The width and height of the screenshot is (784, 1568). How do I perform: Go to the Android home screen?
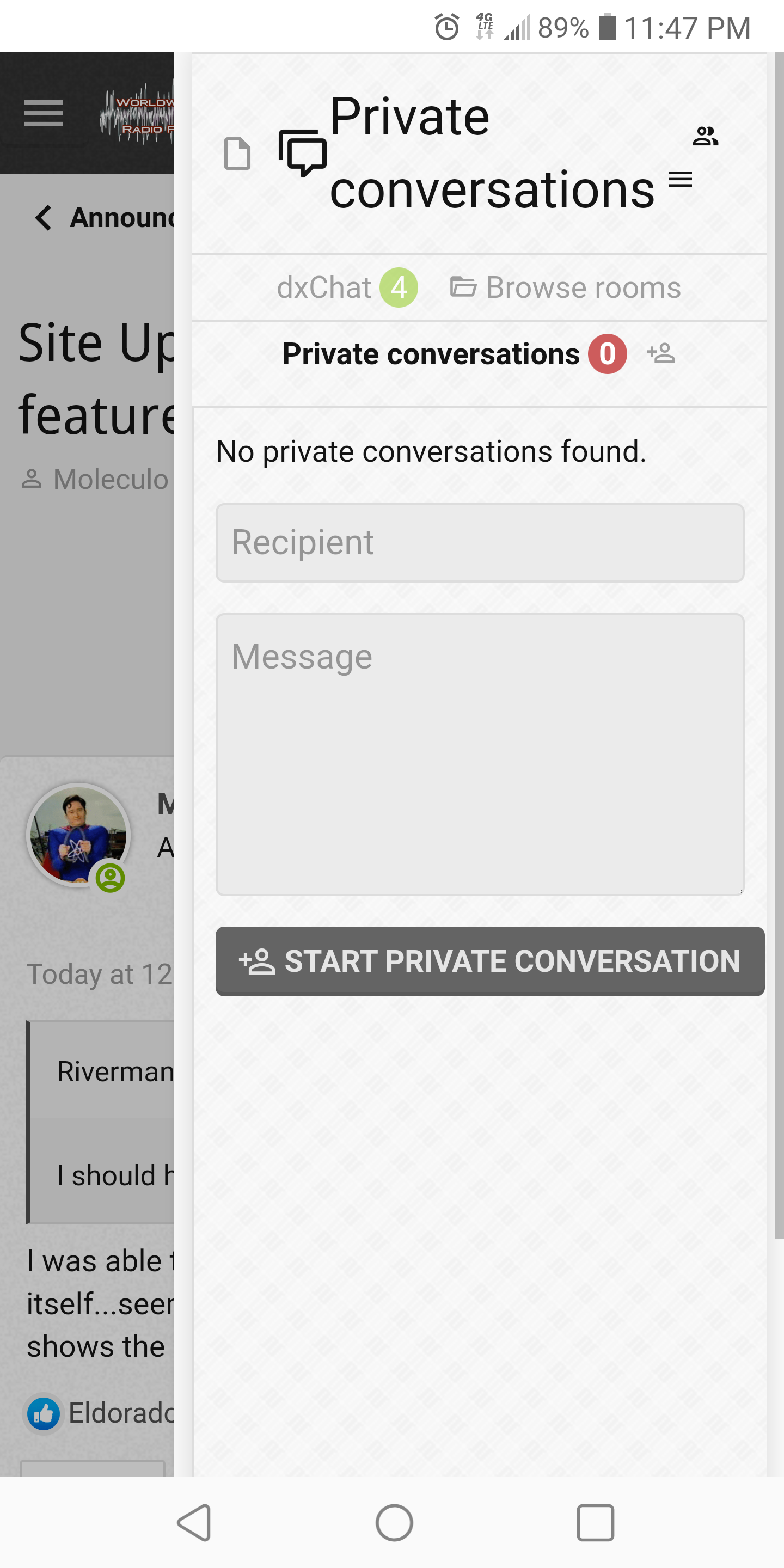click(394, 1522)
